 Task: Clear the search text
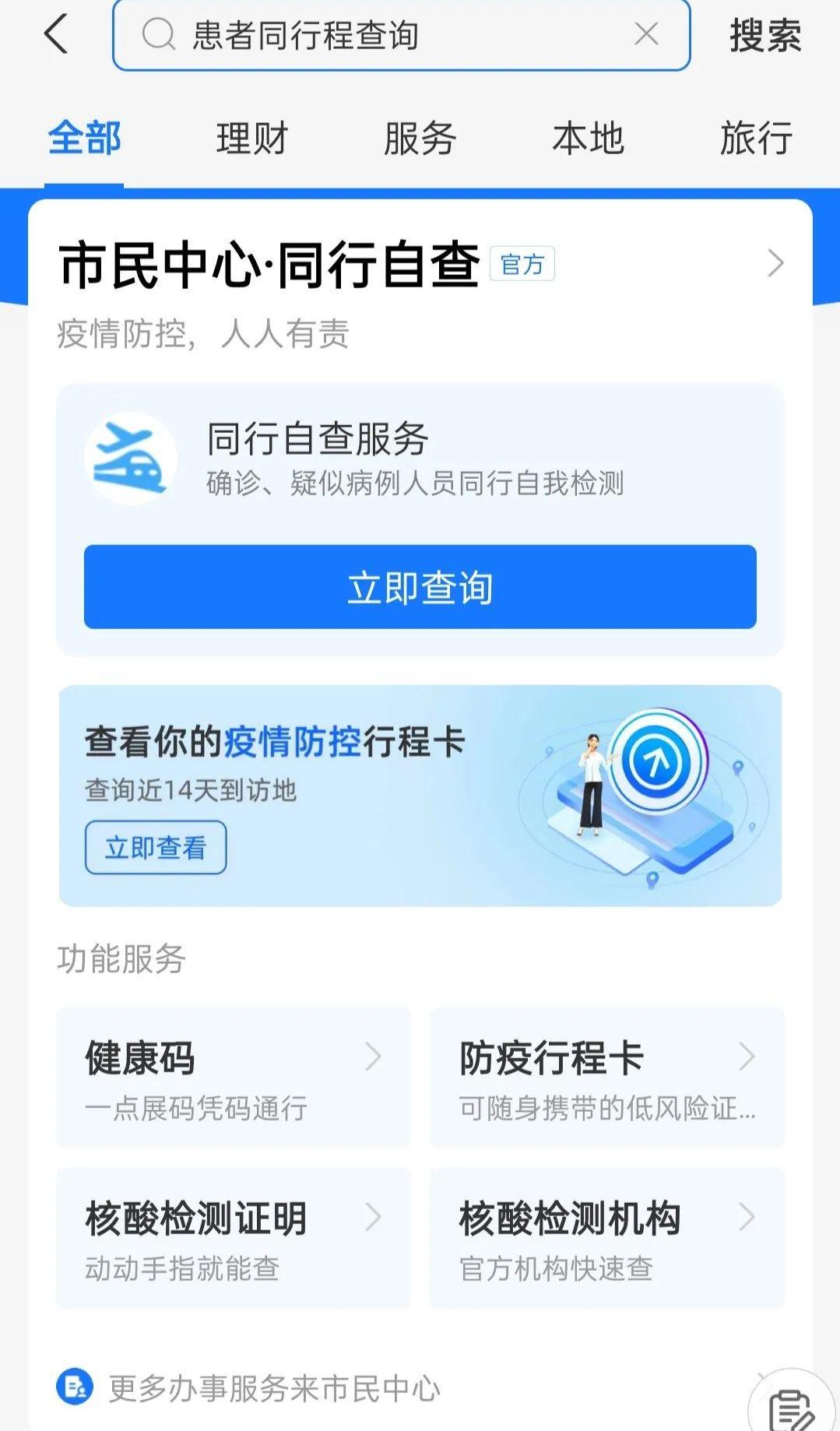(646, 34)
